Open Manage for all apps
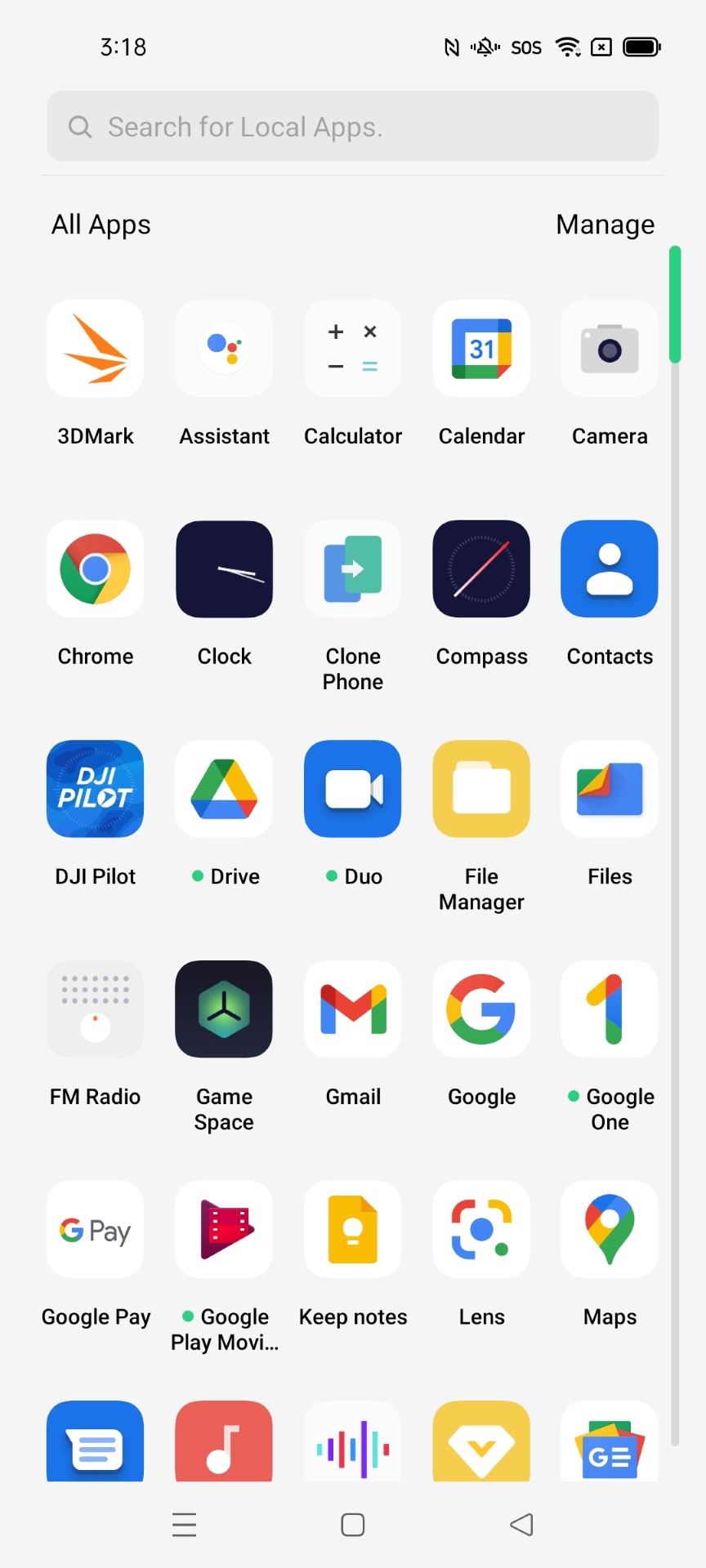The width and height of the screenshot is (706, 1568). point(605,225)
